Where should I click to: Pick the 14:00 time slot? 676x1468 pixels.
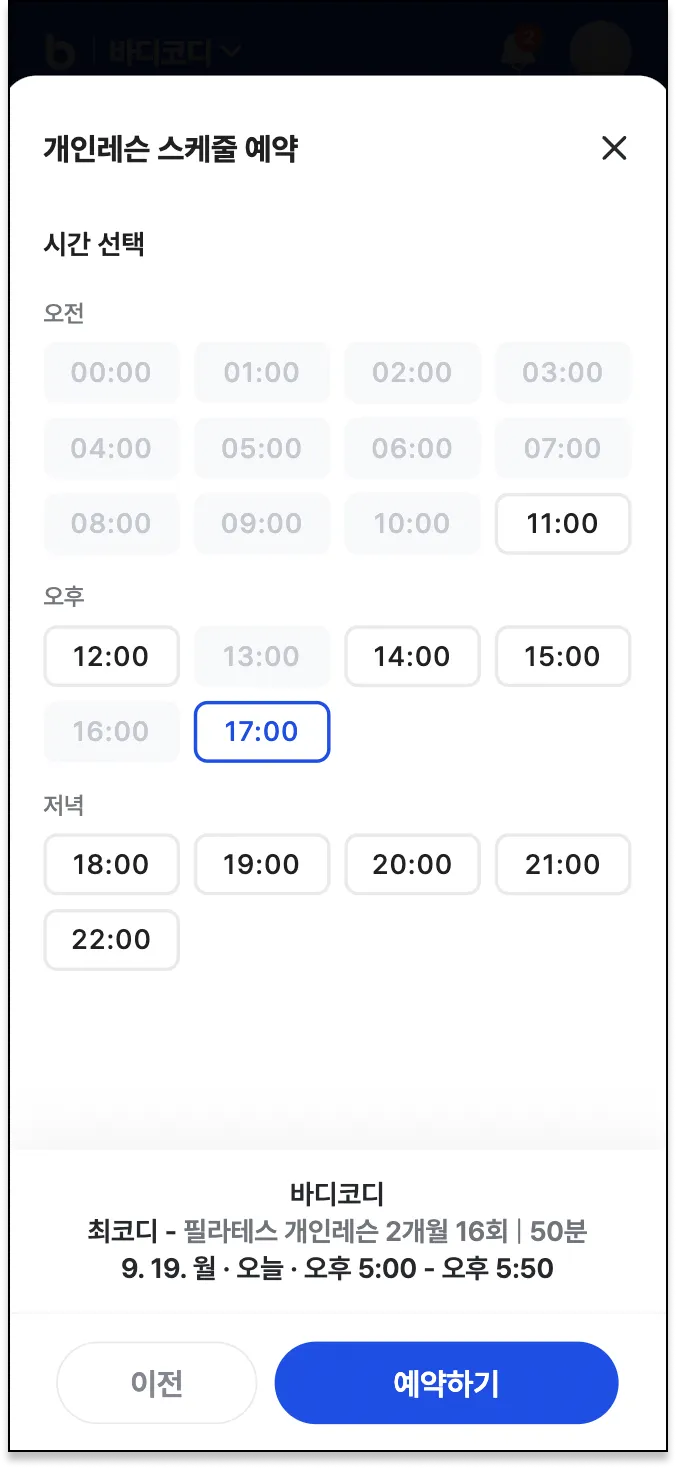412,656
